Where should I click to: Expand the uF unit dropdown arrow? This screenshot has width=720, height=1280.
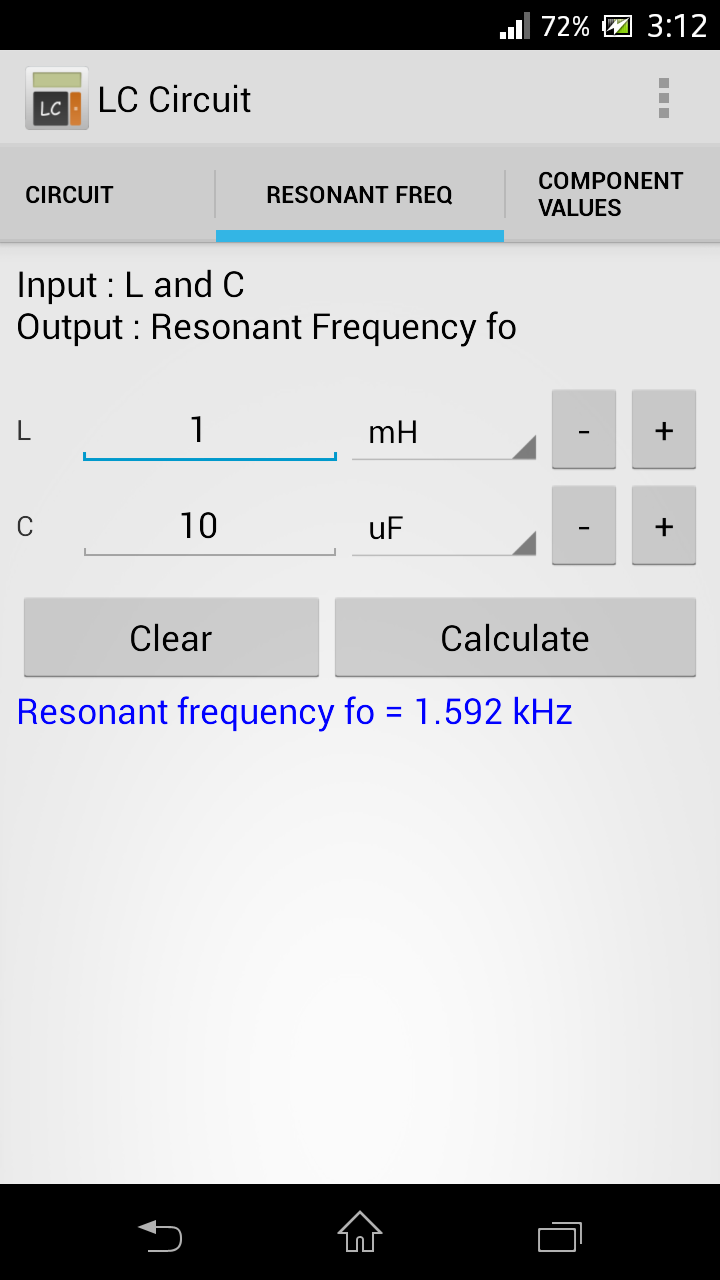[524, 545]
